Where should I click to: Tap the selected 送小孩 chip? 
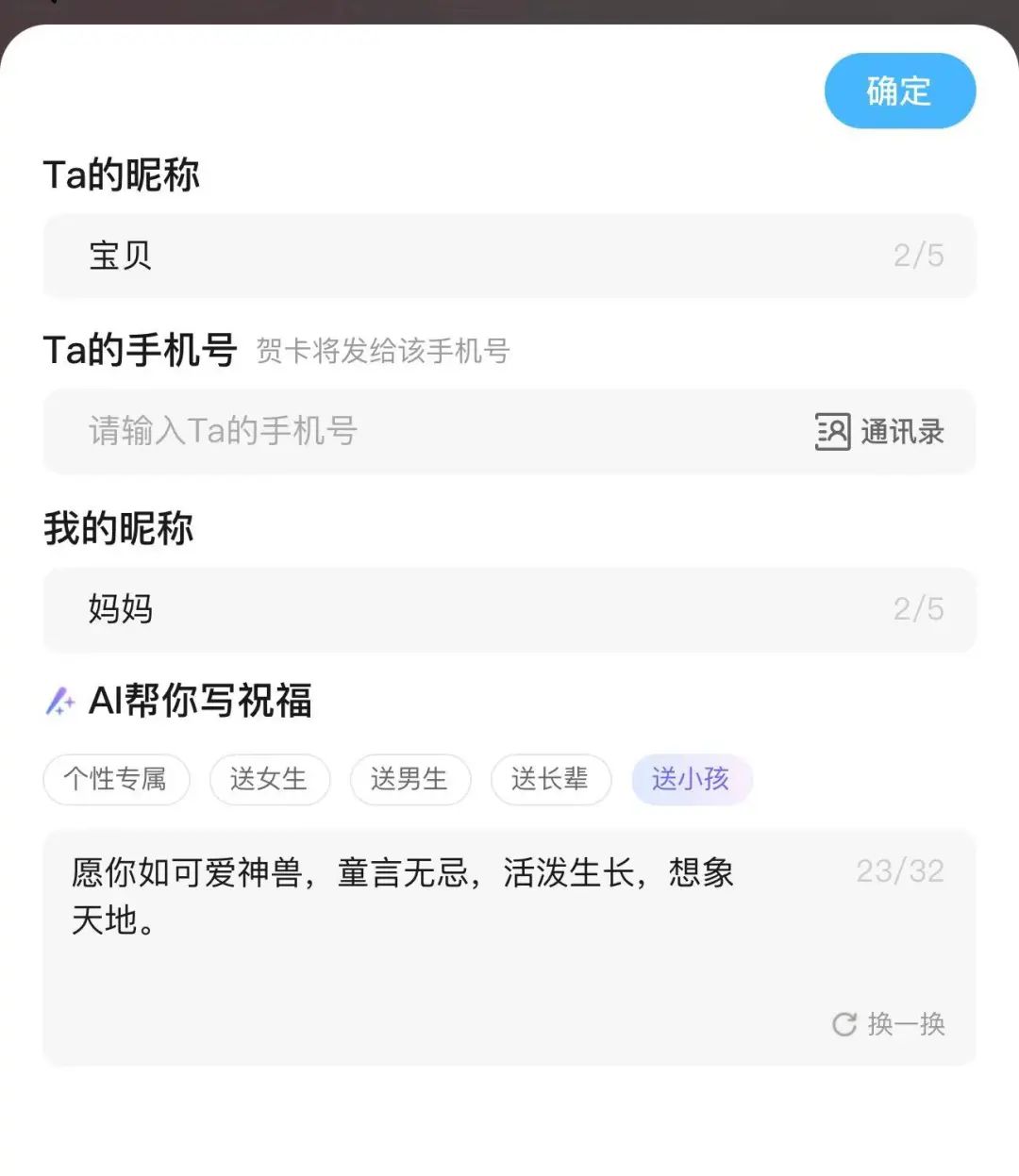[x=691, y=779]
